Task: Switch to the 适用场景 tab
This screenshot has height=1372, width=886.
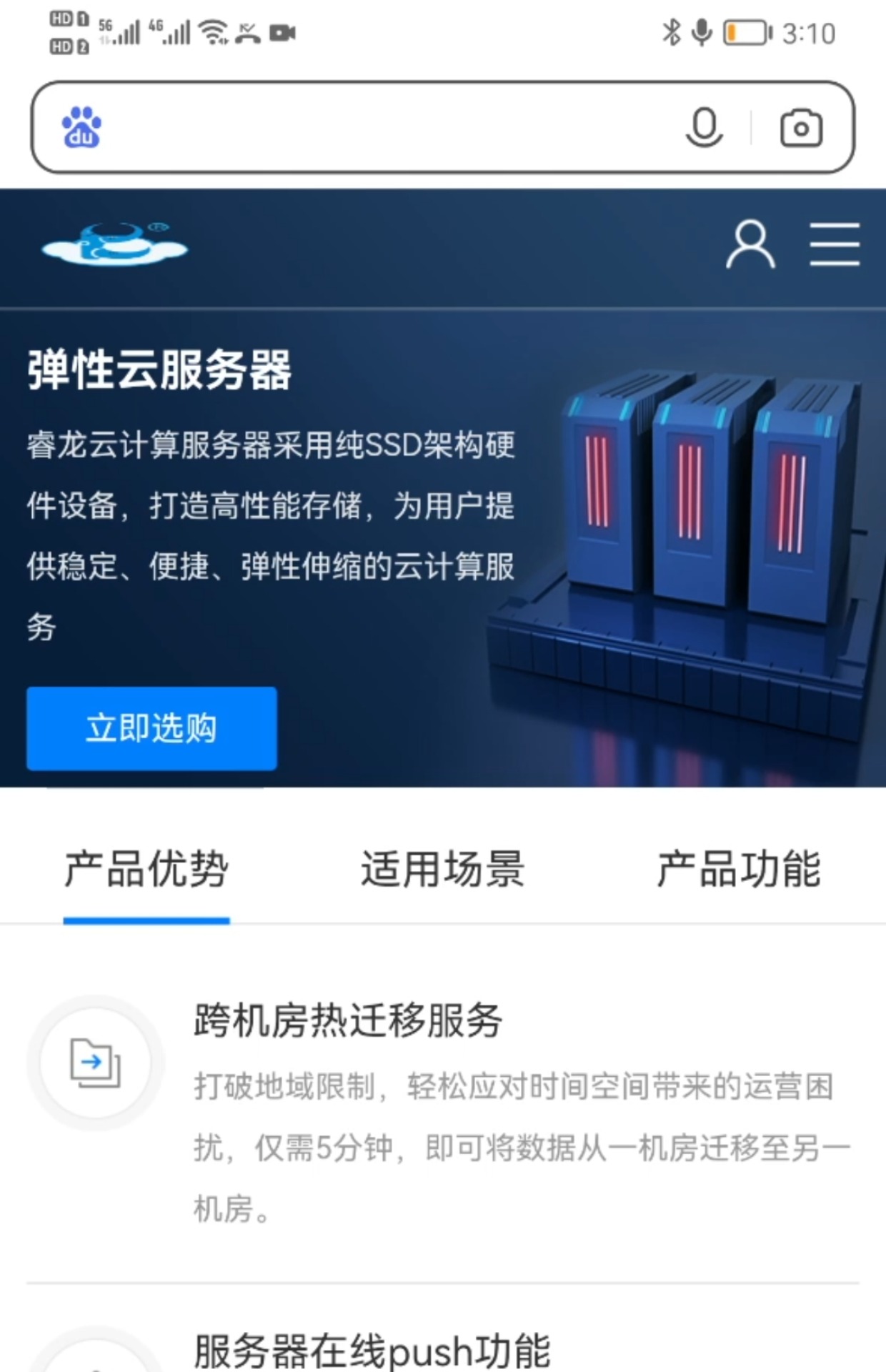Action: 442,870
